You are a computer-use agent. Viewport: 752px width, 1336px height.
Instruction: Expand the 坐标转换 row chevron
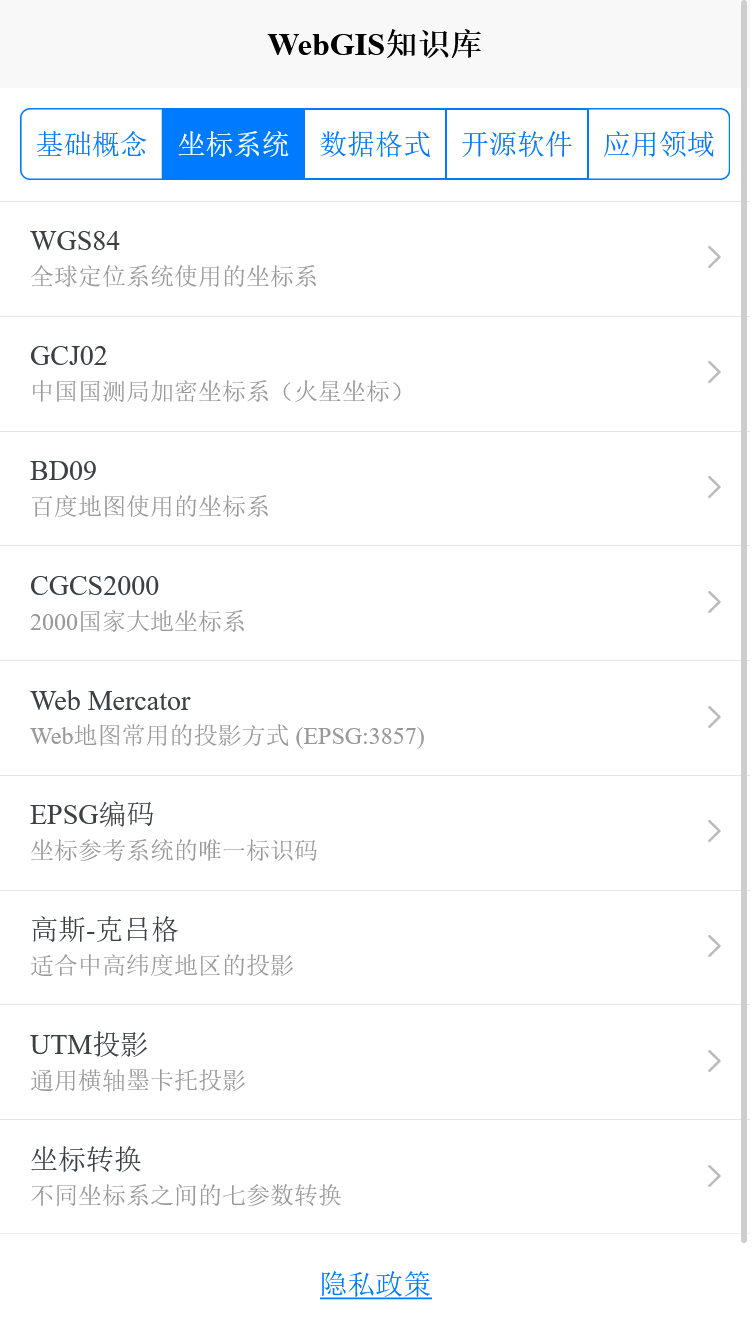[x=714, y=1176]
